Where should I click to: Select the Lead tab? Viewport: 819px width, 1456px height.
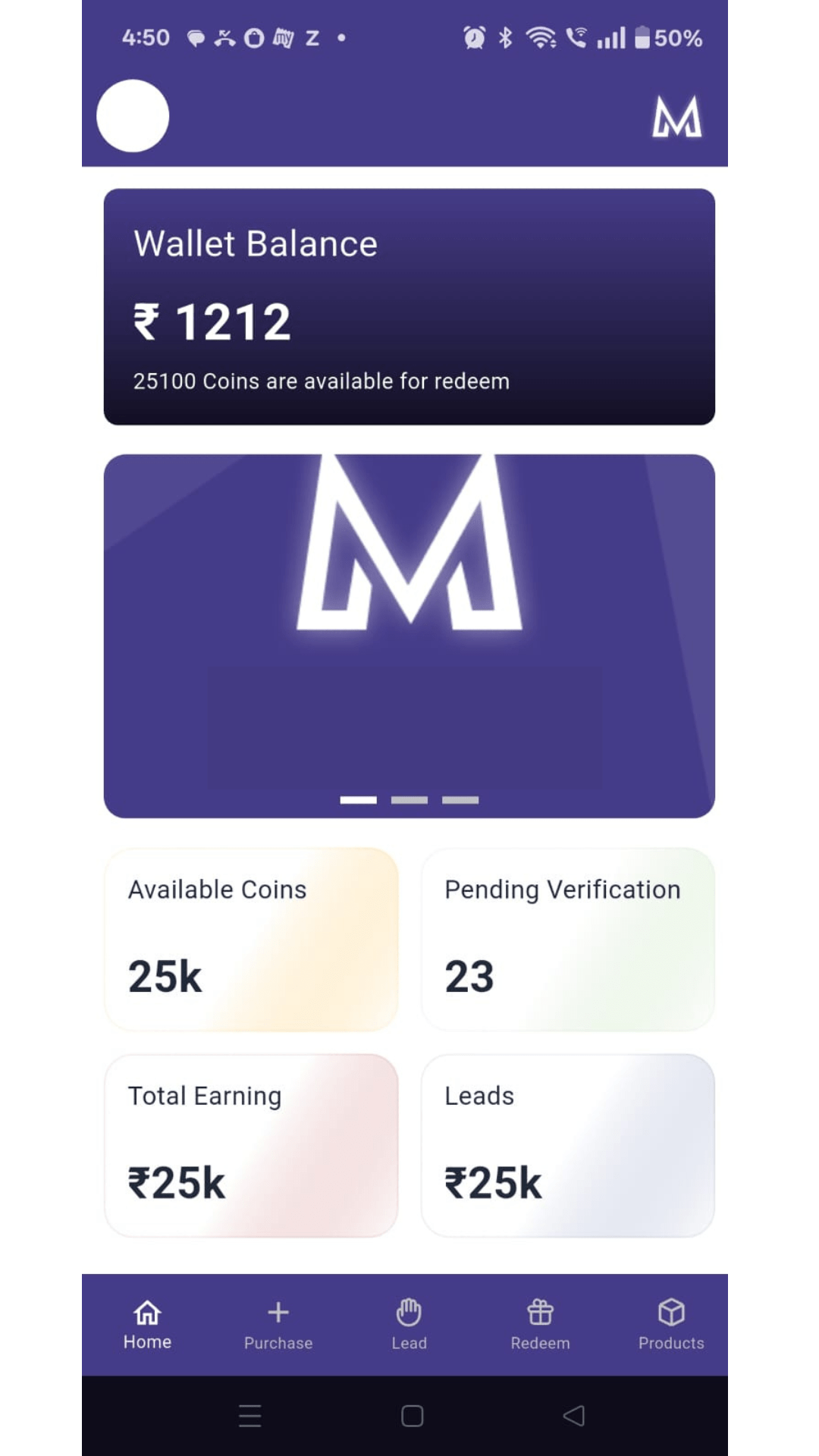pos(409,1324)
